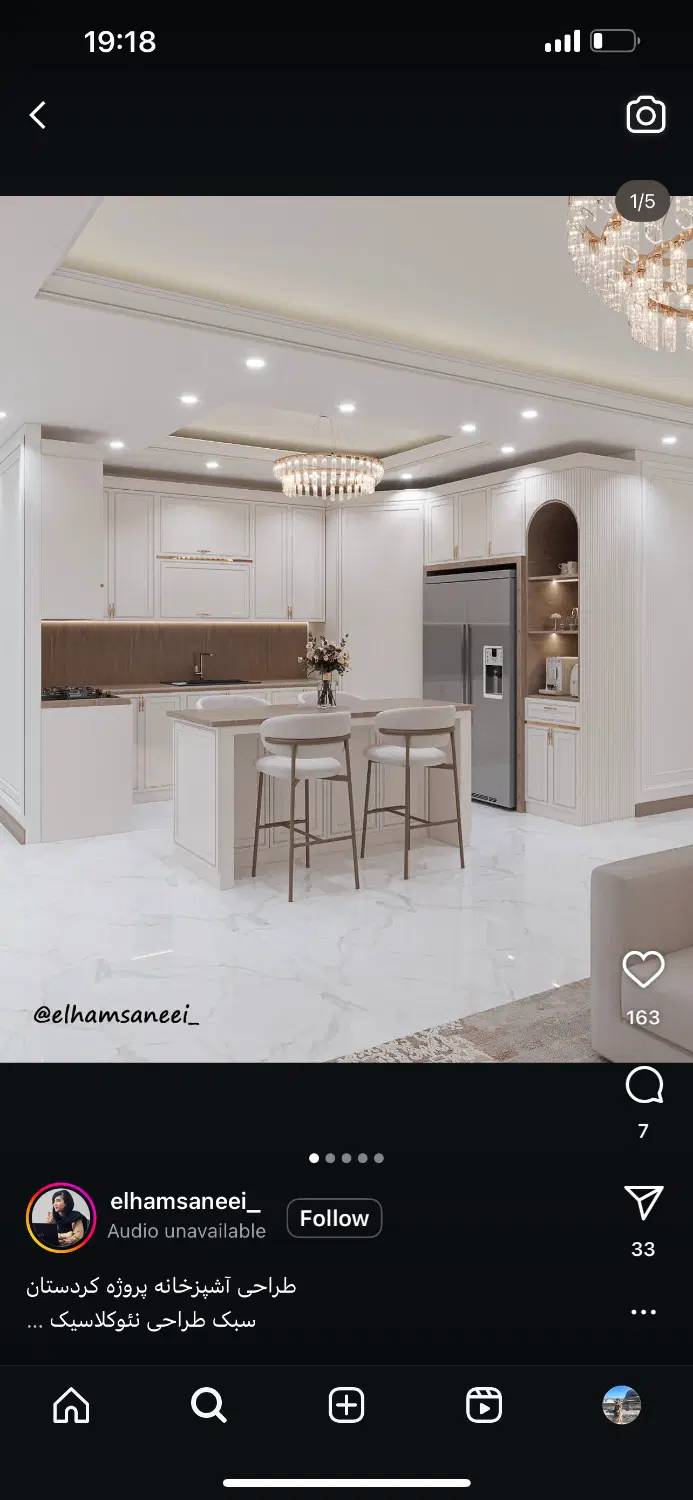Expand the Persian caption text
The height and width of the screenshot is (1500, 693).
[x=161, y=1303]
